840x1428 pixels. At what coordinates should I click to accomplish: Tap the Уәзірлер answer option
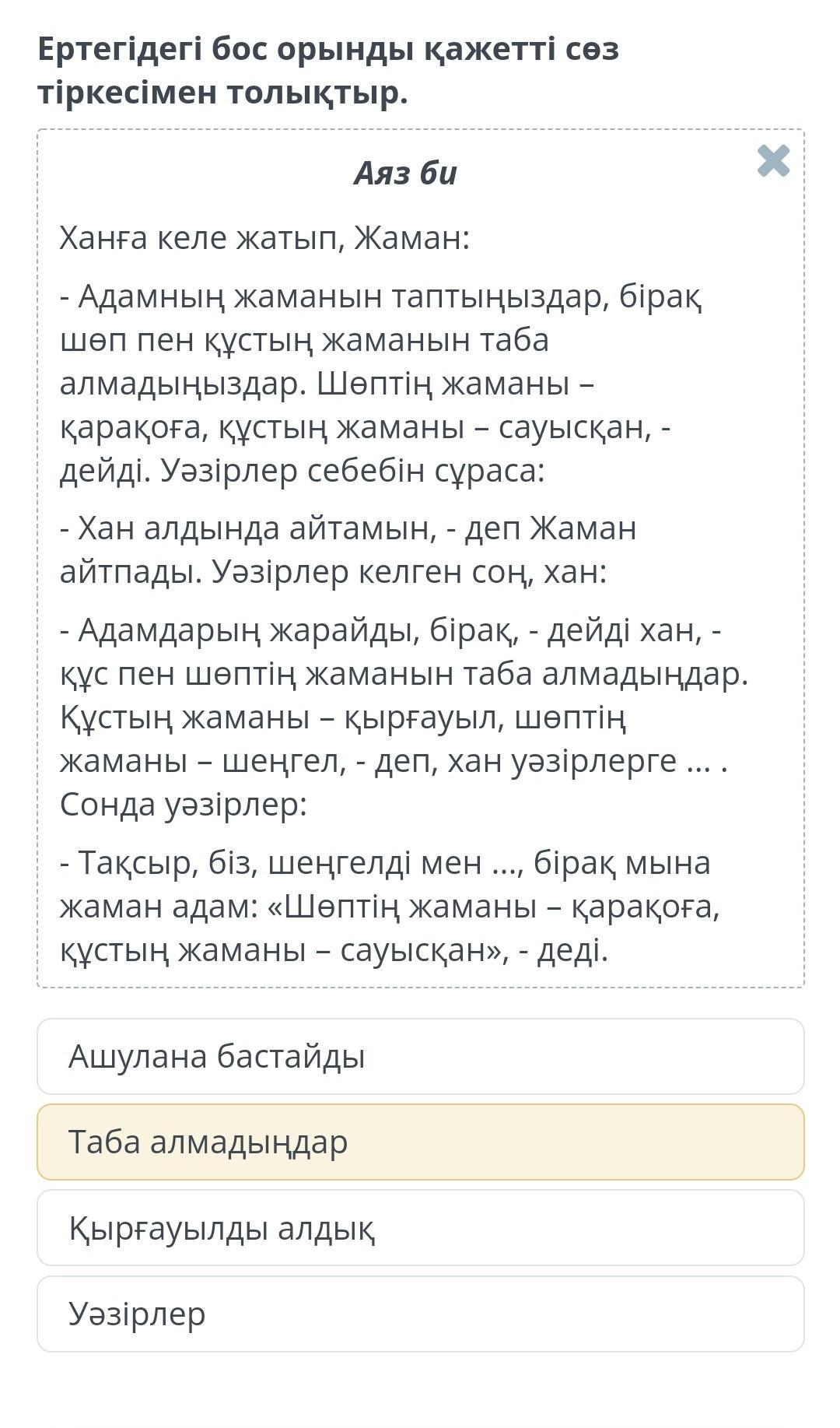(x=420, y=1314)
